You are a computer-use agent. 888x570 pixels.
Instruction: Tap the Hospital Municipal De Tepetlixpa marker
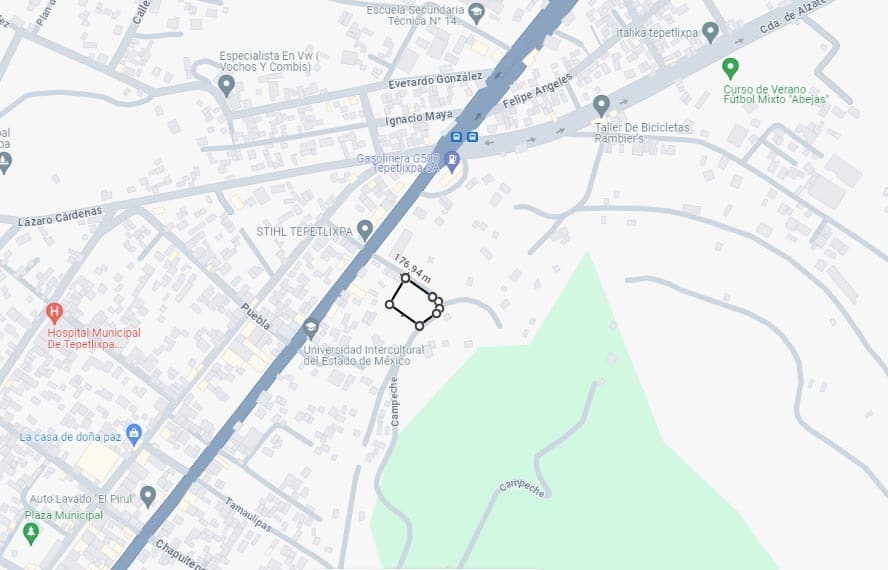(x=55, y=312)
